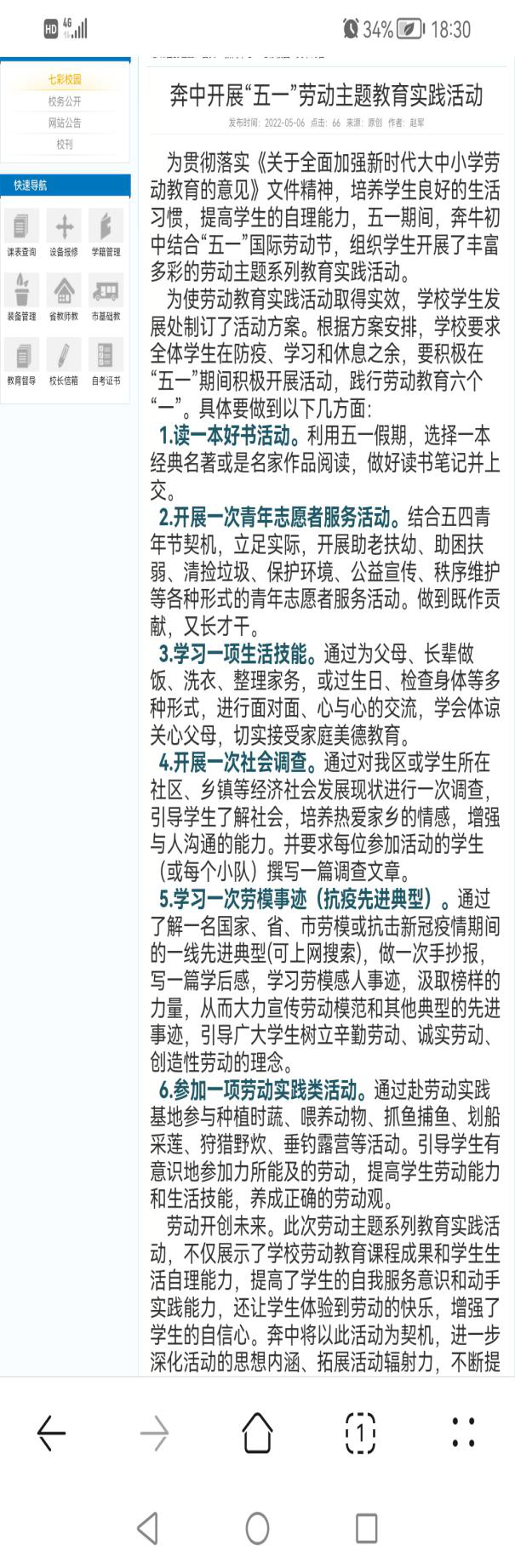Viewport: 515px width, 1568px height.
Task: Open 学籍管理 quick navigation item
Action: coord(106,232)
